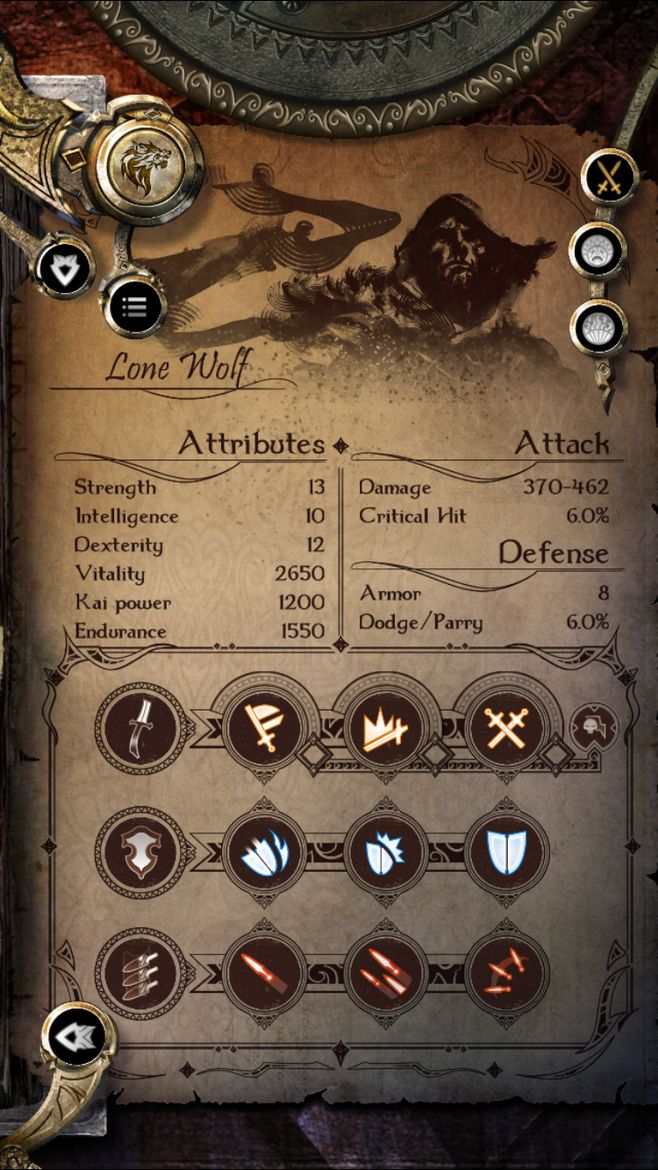Choose the plain blue shield skill

tap(506, 852)
